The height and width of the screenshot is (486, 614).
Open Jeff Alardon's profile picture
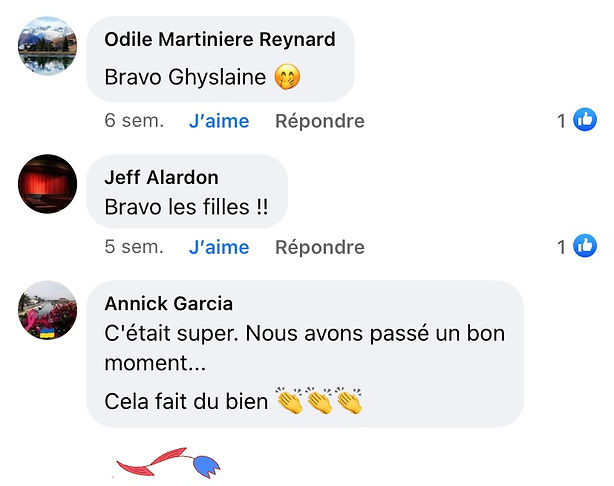click(48, 184)
